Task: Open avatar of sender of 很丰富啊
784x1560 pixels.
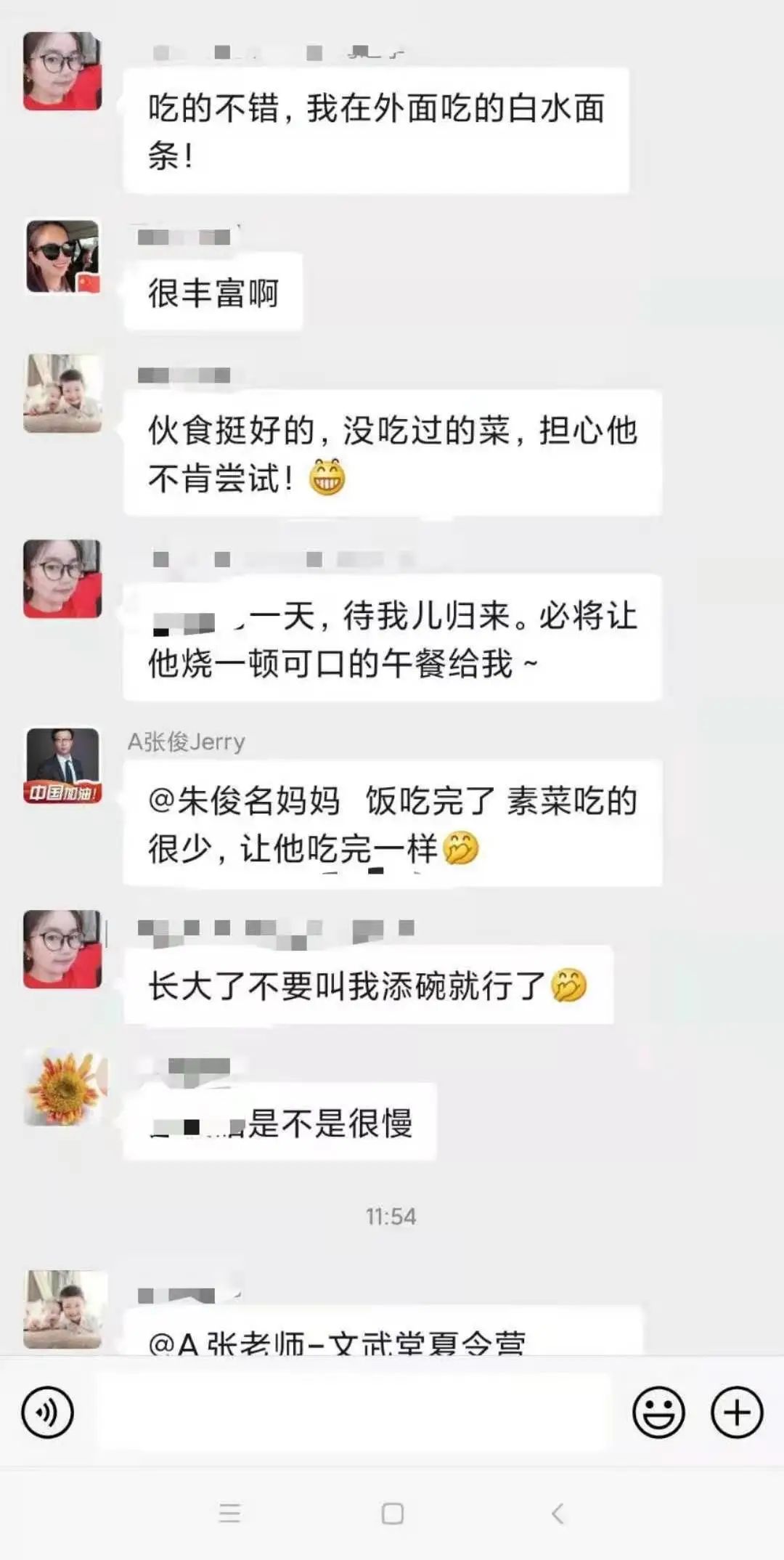Action: tap(62, 256)
